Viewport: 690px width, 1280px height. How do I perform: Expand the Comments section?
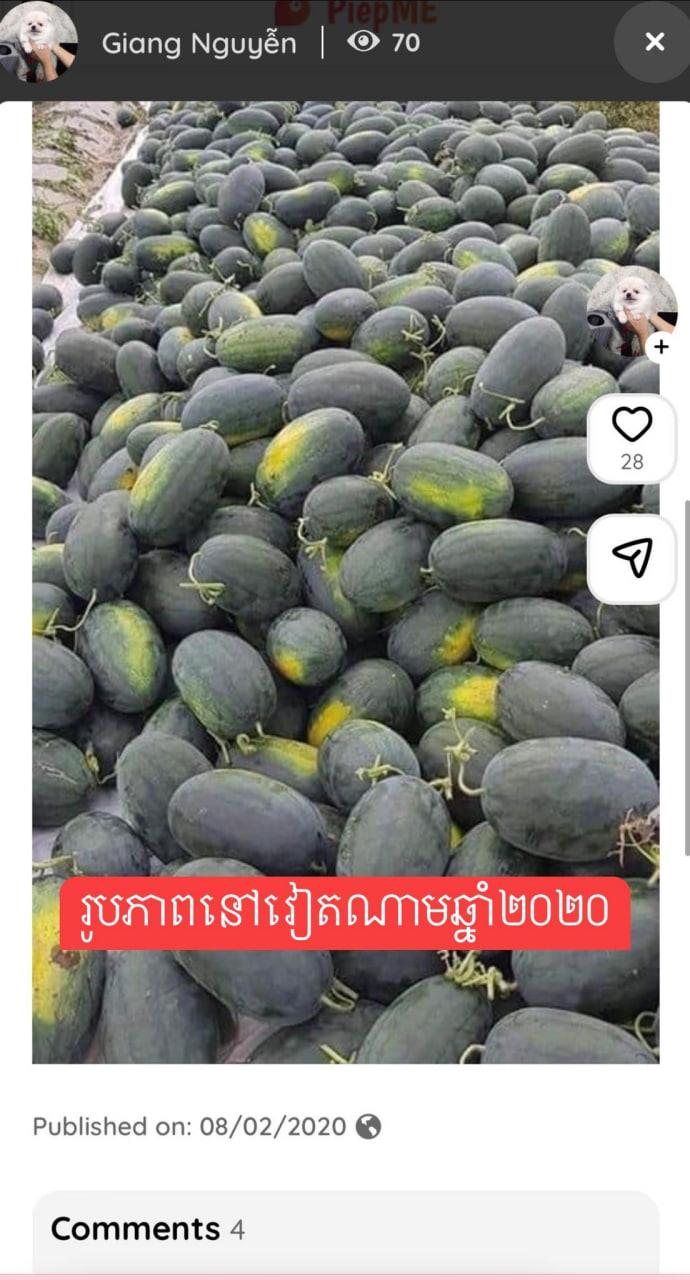click(147, 1228)
